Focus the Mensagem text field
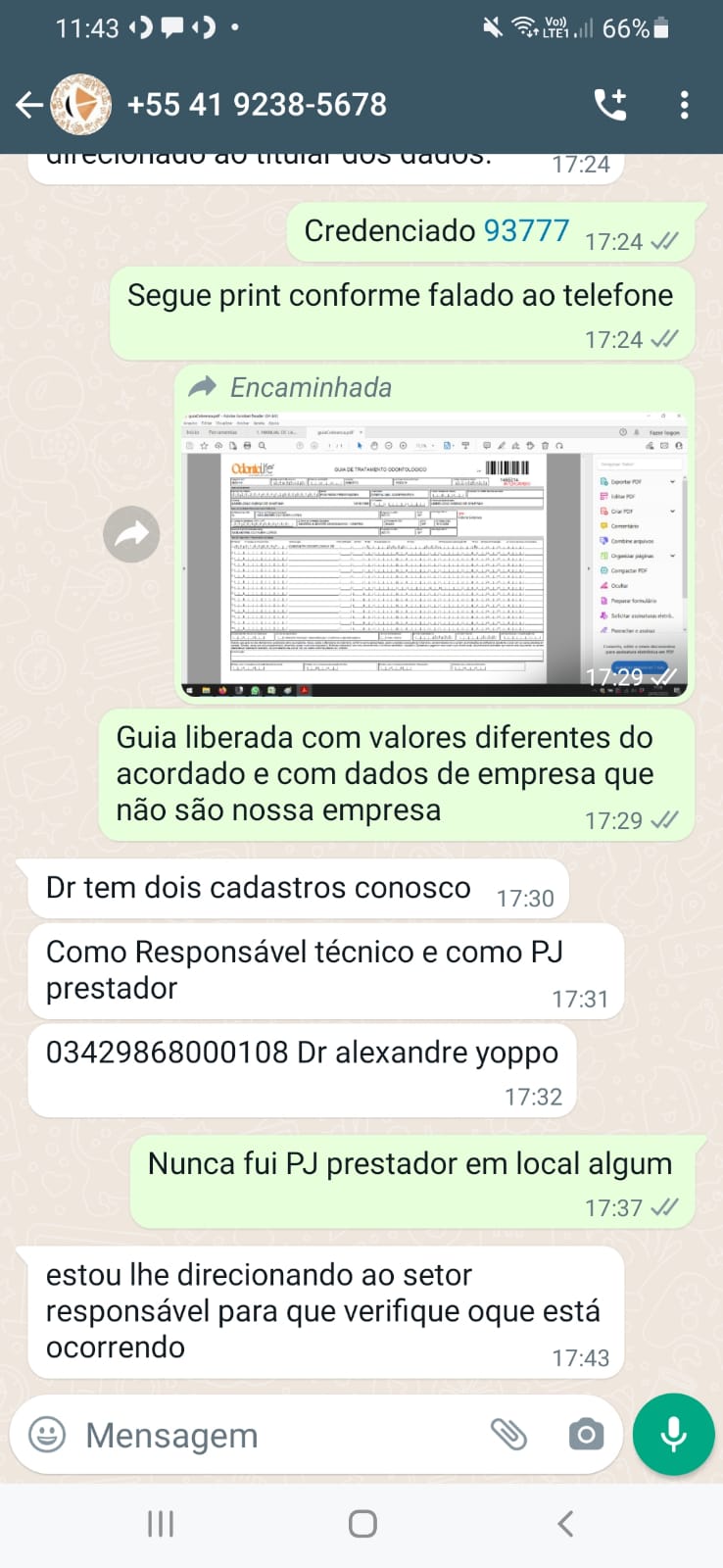 click(x=274, y=1435)
